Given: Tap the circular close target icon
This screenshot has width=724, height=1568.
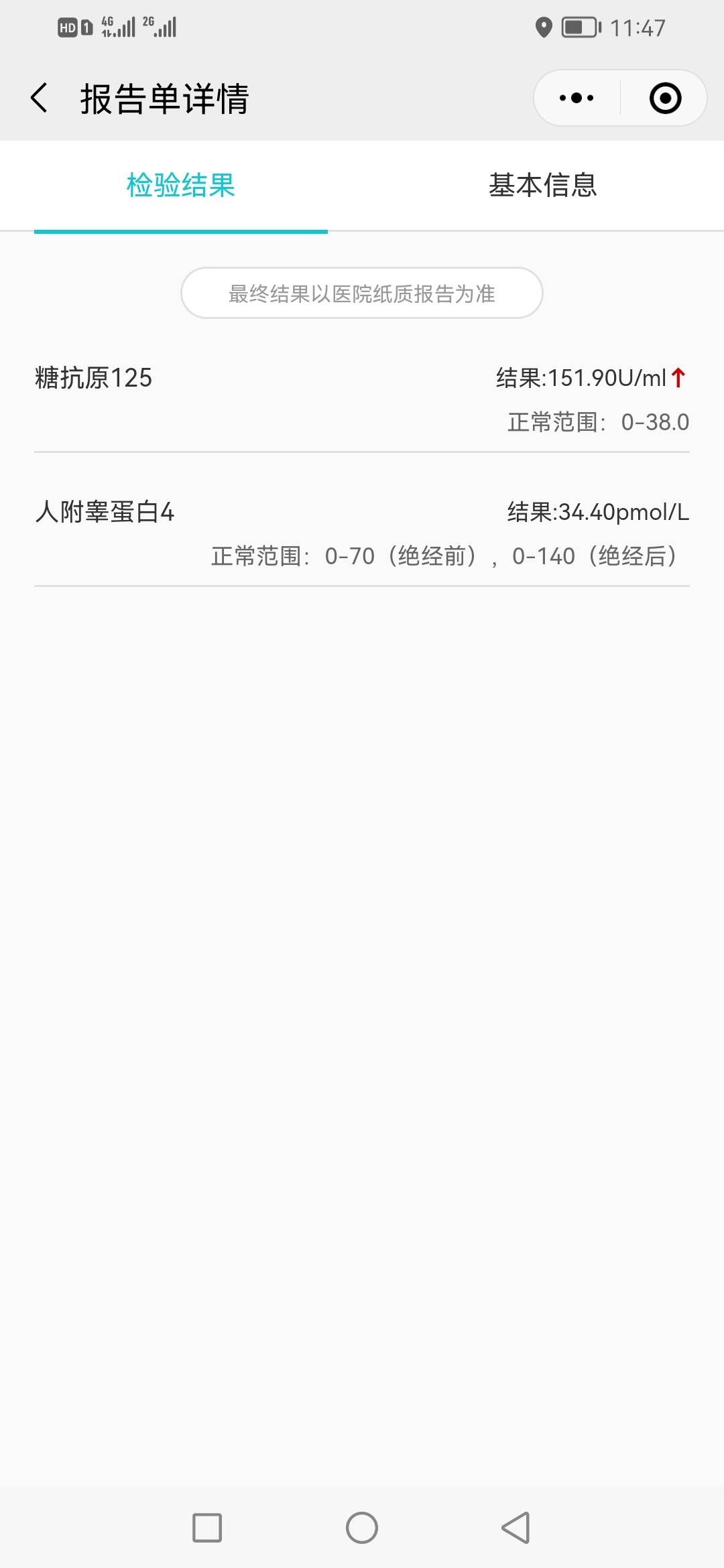Looking at the screenshot, I should [664, 98].
